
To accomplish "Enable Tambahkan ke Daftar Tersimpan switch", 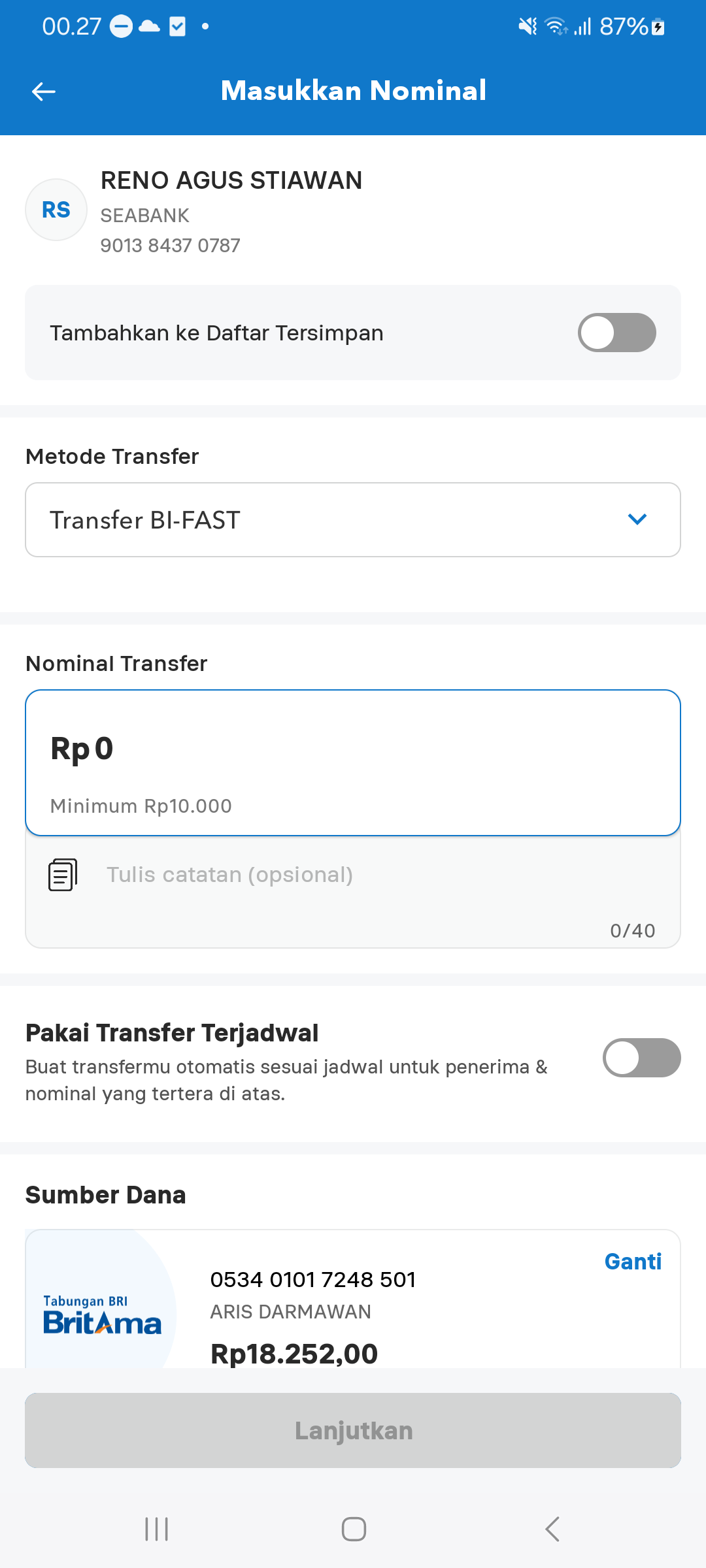I will (616, 333).
